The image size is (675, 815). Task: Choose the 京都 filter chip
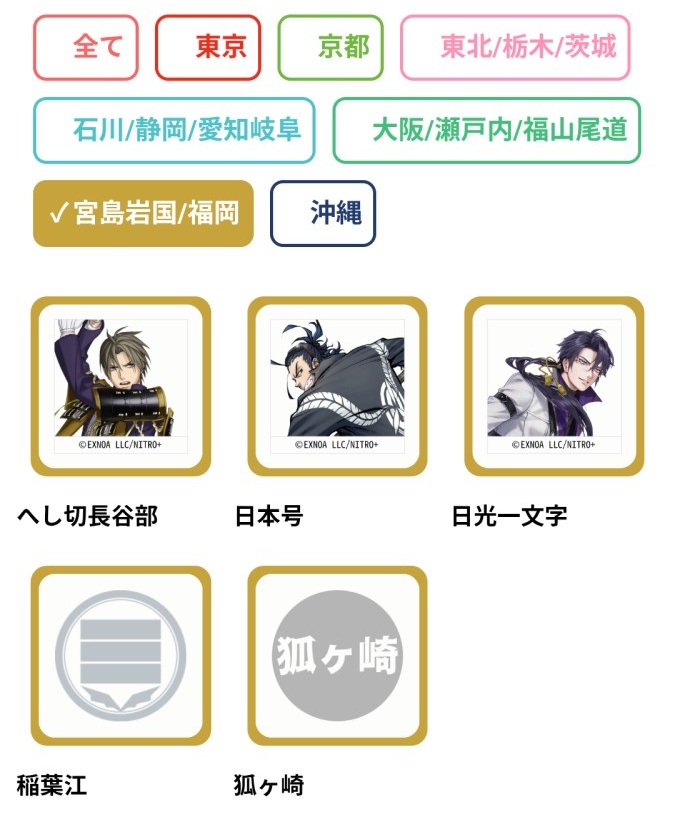pos(330,47)
